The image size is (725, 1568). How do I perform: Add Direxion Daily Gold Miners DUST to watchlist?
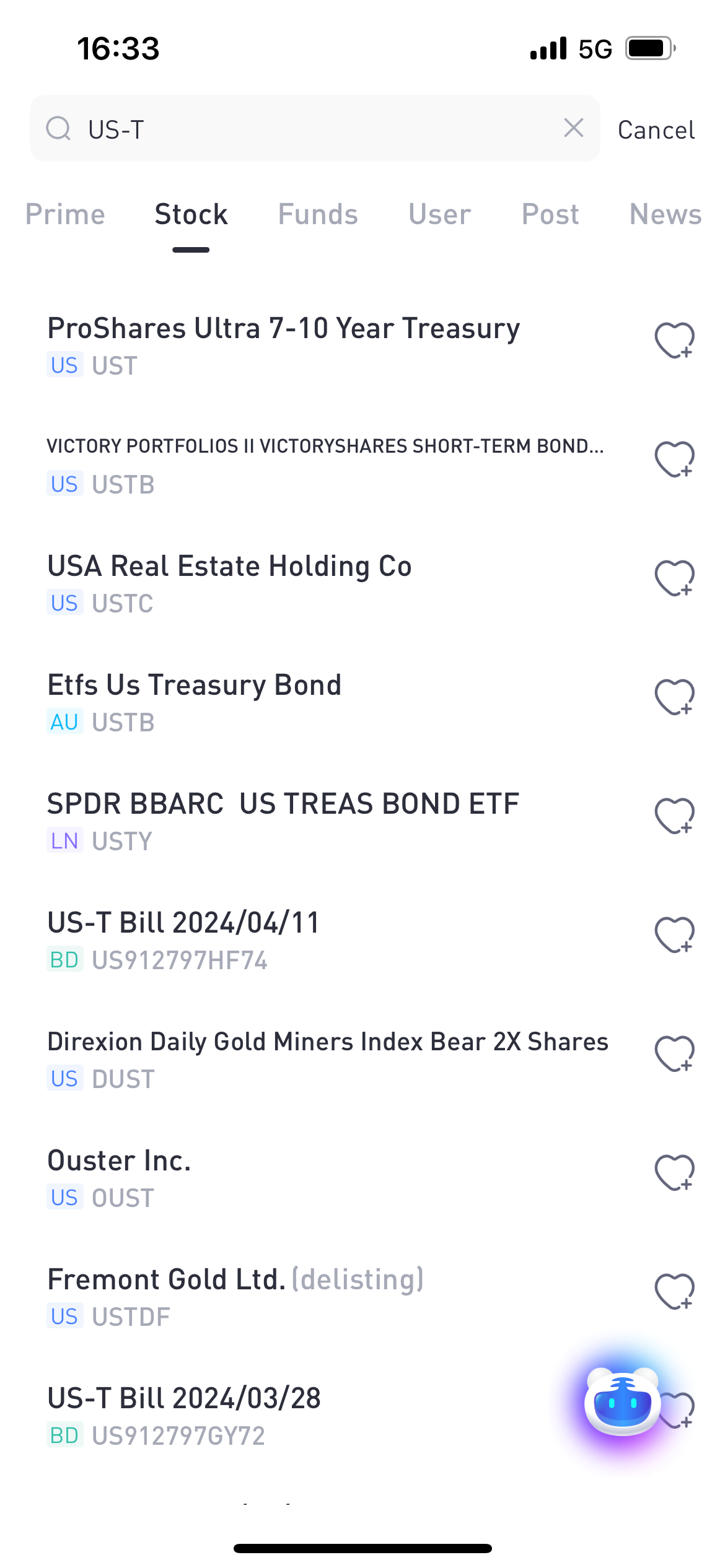[x=674, y=1054]
